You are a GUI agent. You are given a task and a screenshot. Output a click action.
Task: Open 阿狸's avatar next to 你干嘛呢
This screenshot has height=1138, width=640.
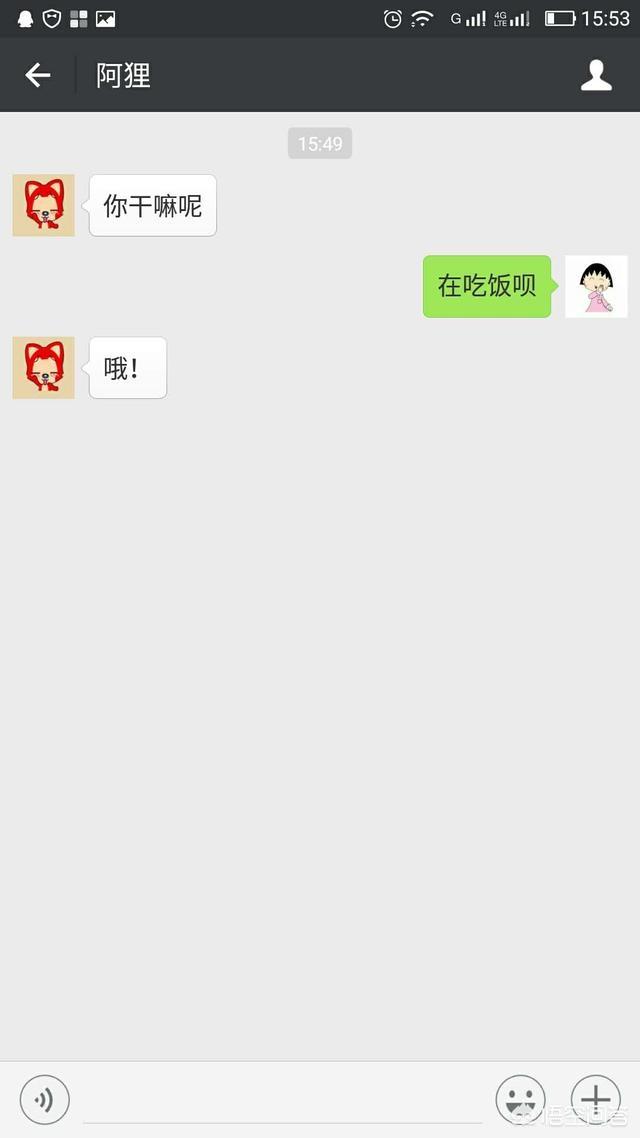tap(44, 205)
